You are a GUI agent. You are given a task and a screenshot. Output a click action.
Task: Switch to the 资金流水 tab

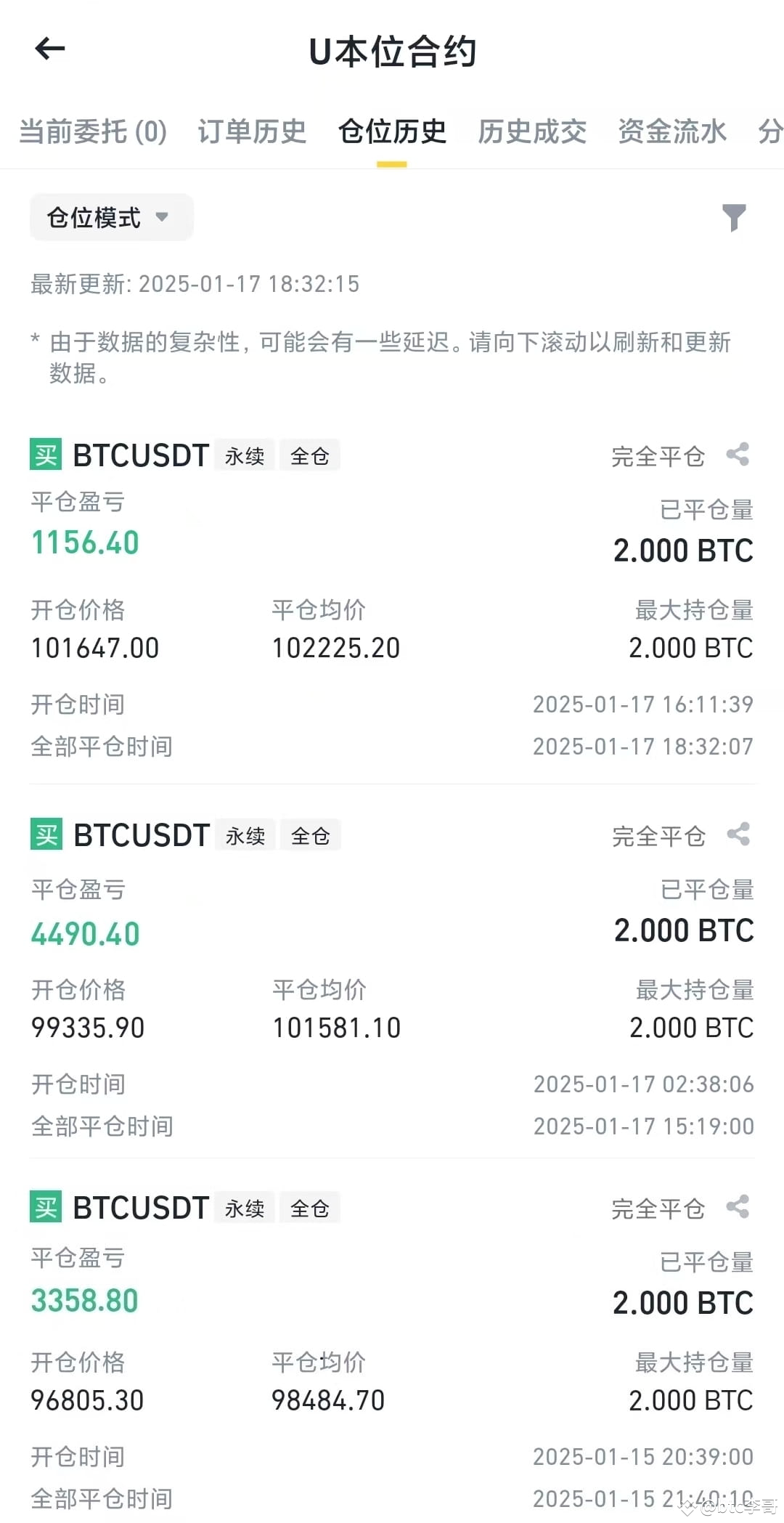click(x=672, y=131)
